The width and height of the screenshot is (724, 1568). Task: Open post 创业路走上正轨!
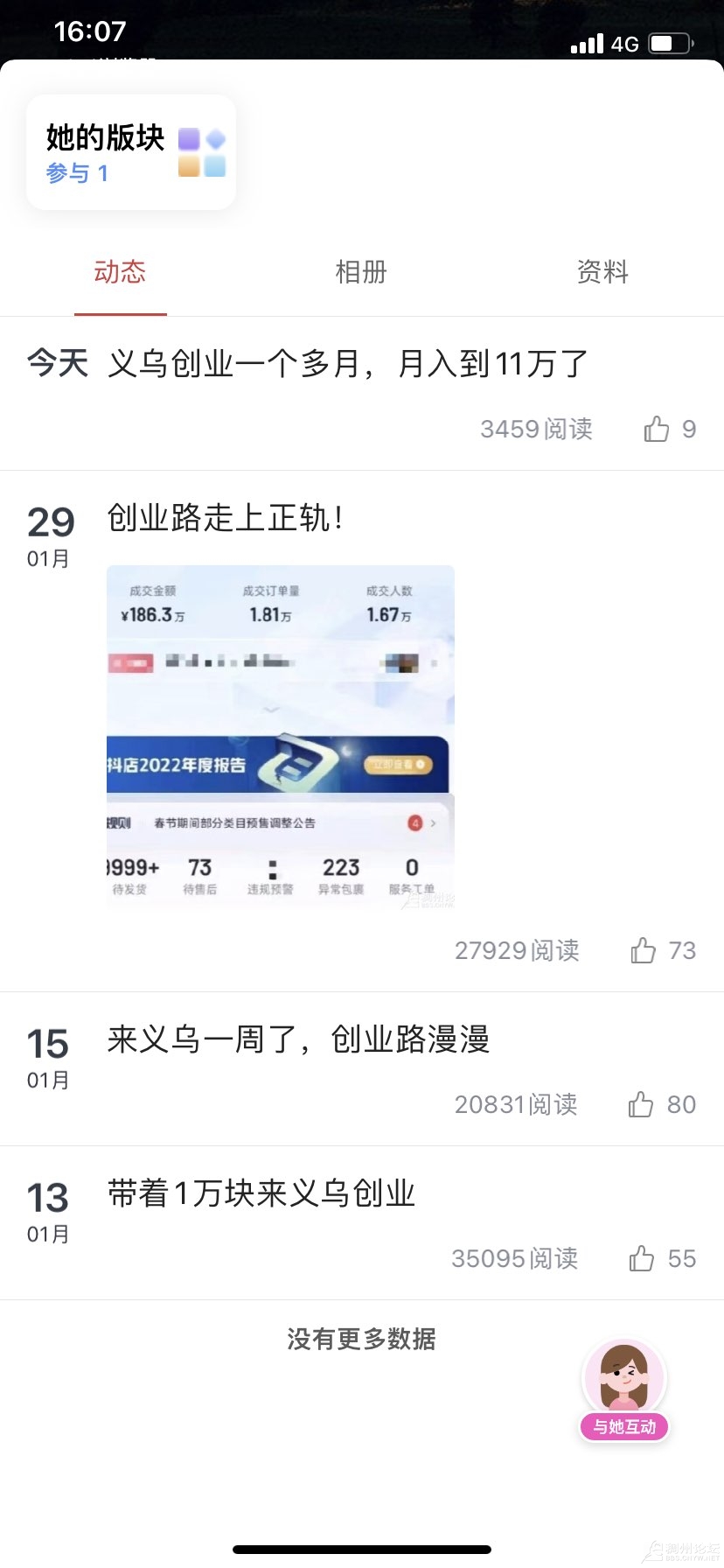pos(226,518)
